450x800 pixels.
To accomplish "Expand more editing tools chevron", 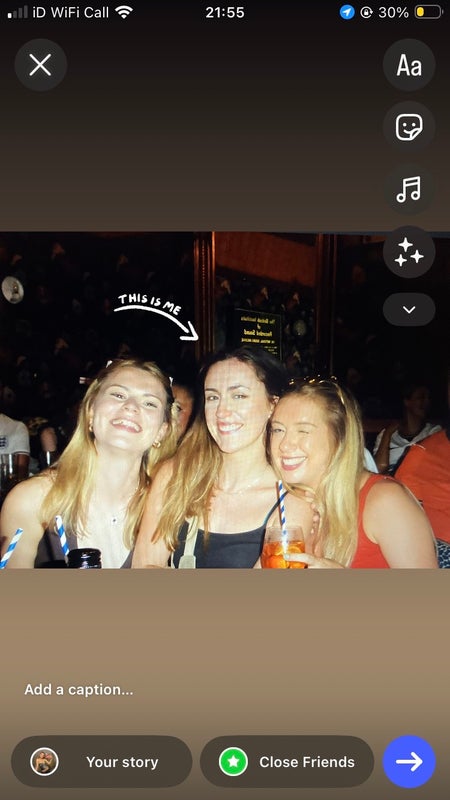I will pos(409,309).
